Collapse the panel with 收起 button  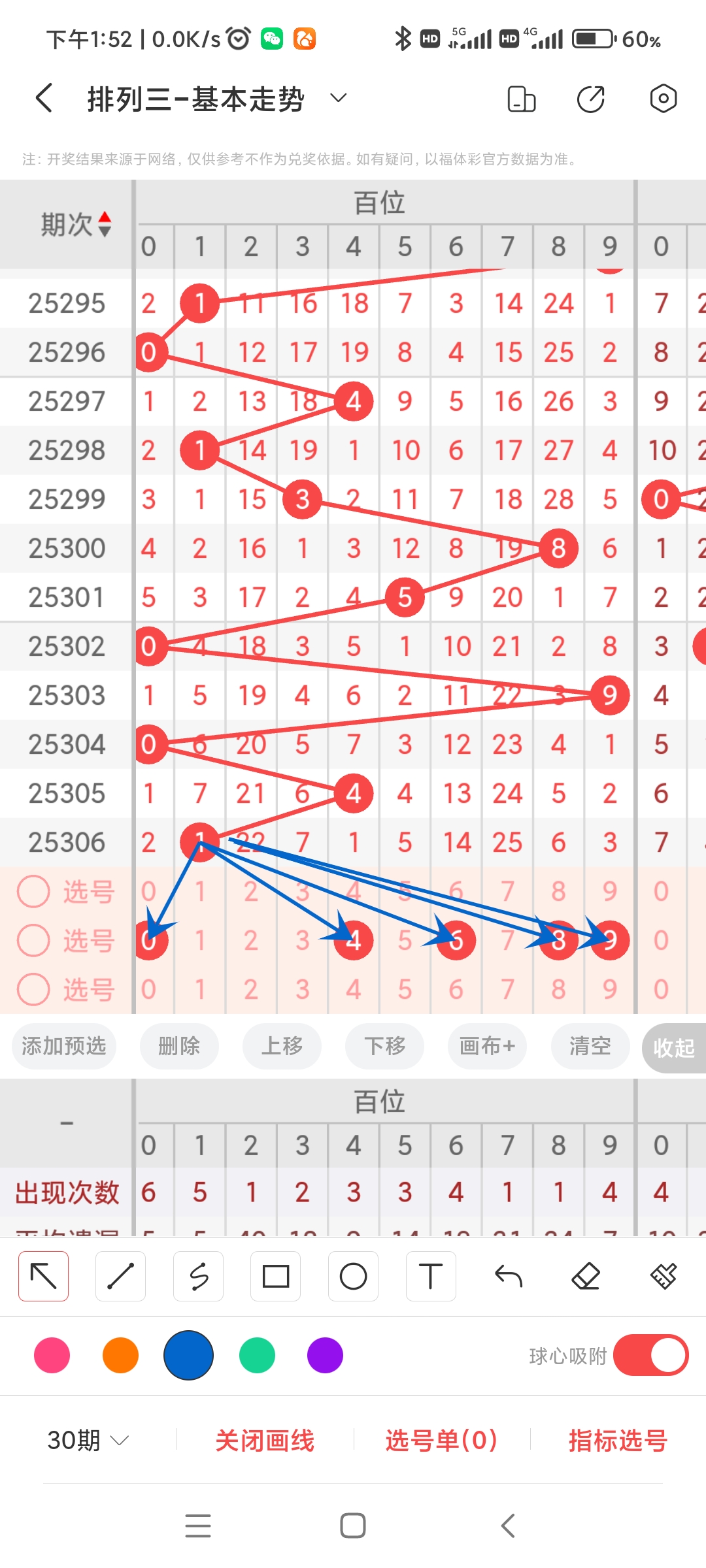pyautogui.click(x=675, y=1046)
